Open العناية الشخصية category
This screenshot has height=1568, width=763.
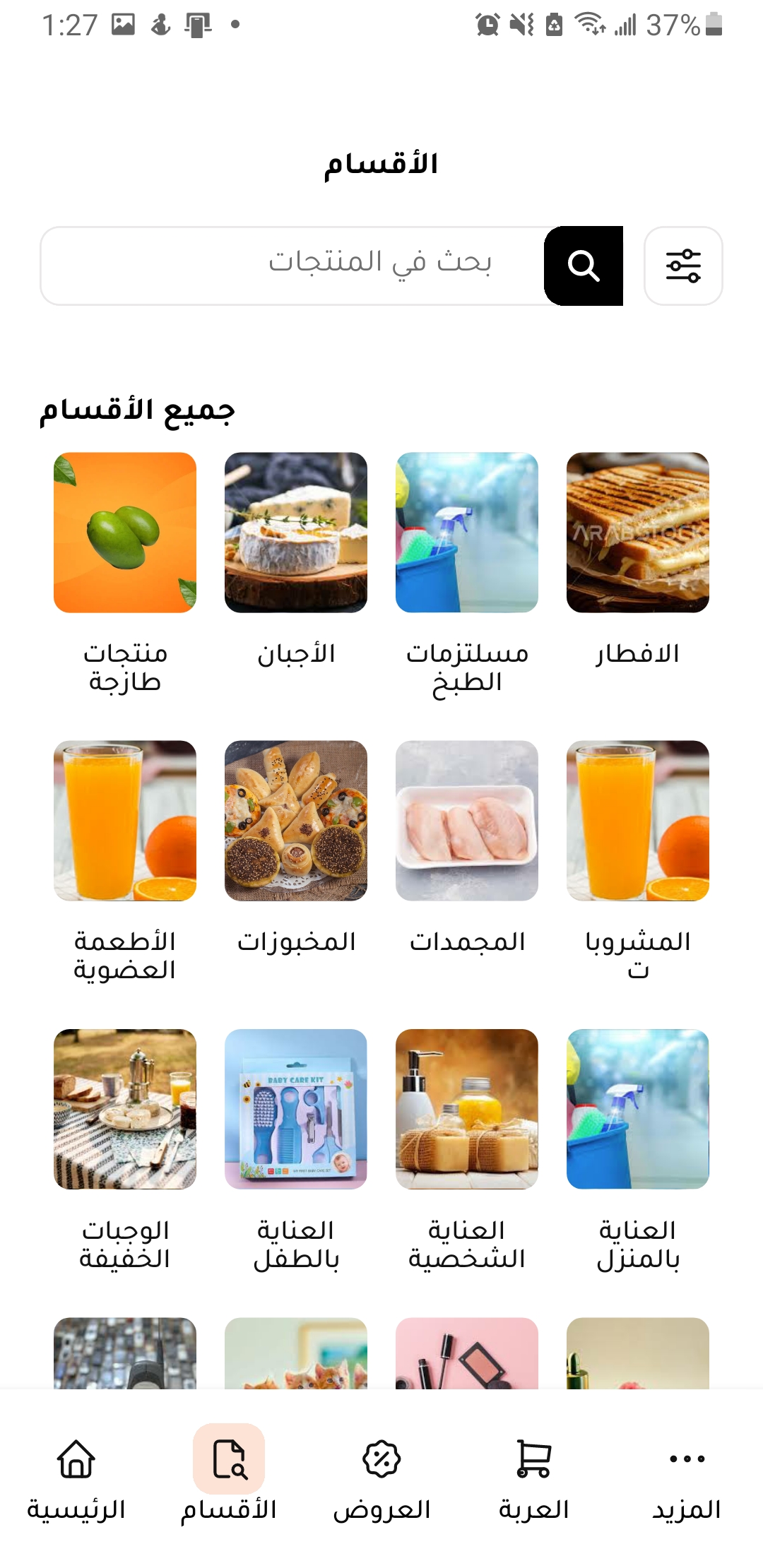click(467, 1109)
